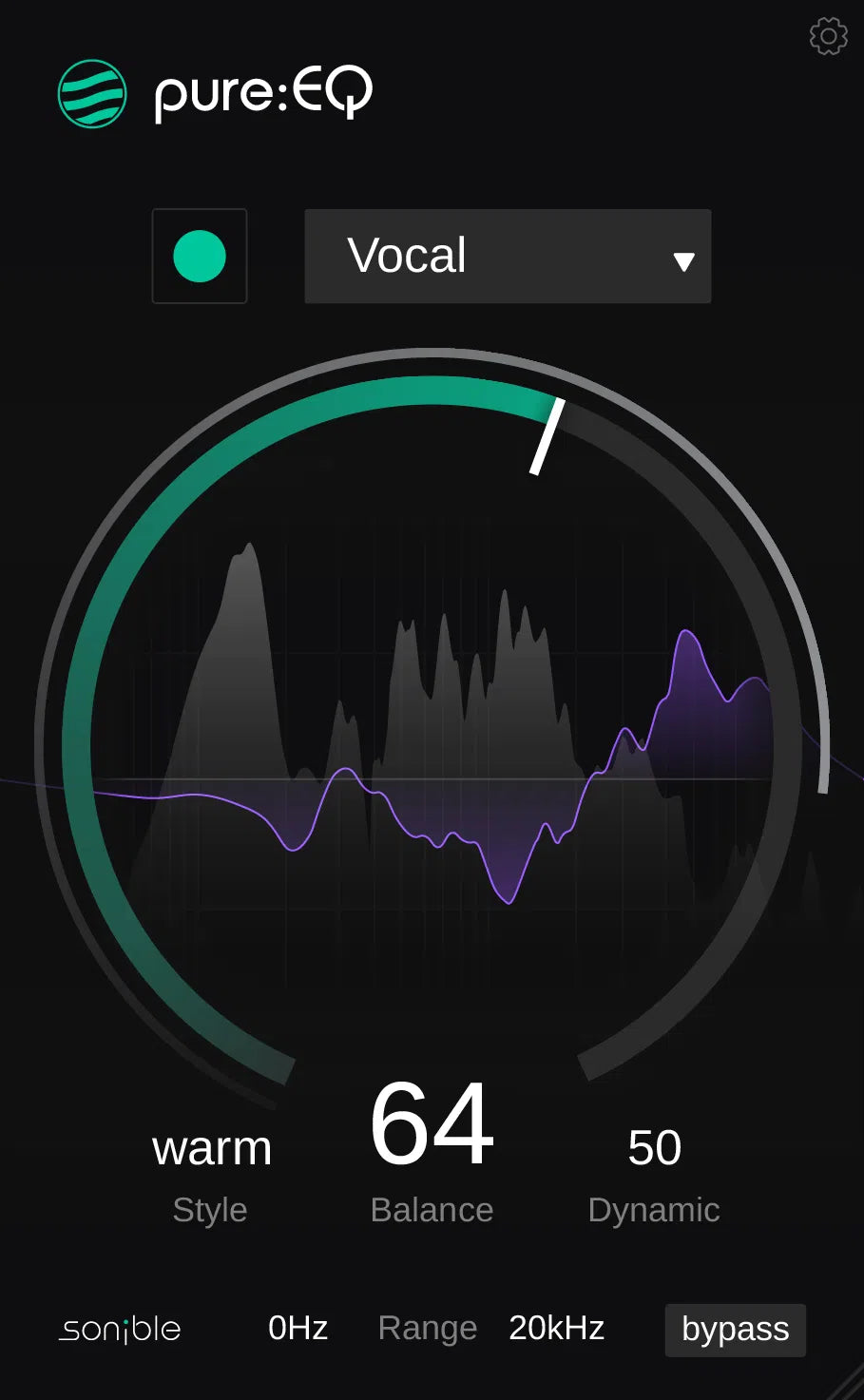Click the 20kHz range upper bound
The width and height of the screenshot is (864, 1400).
click(556, 1327)
